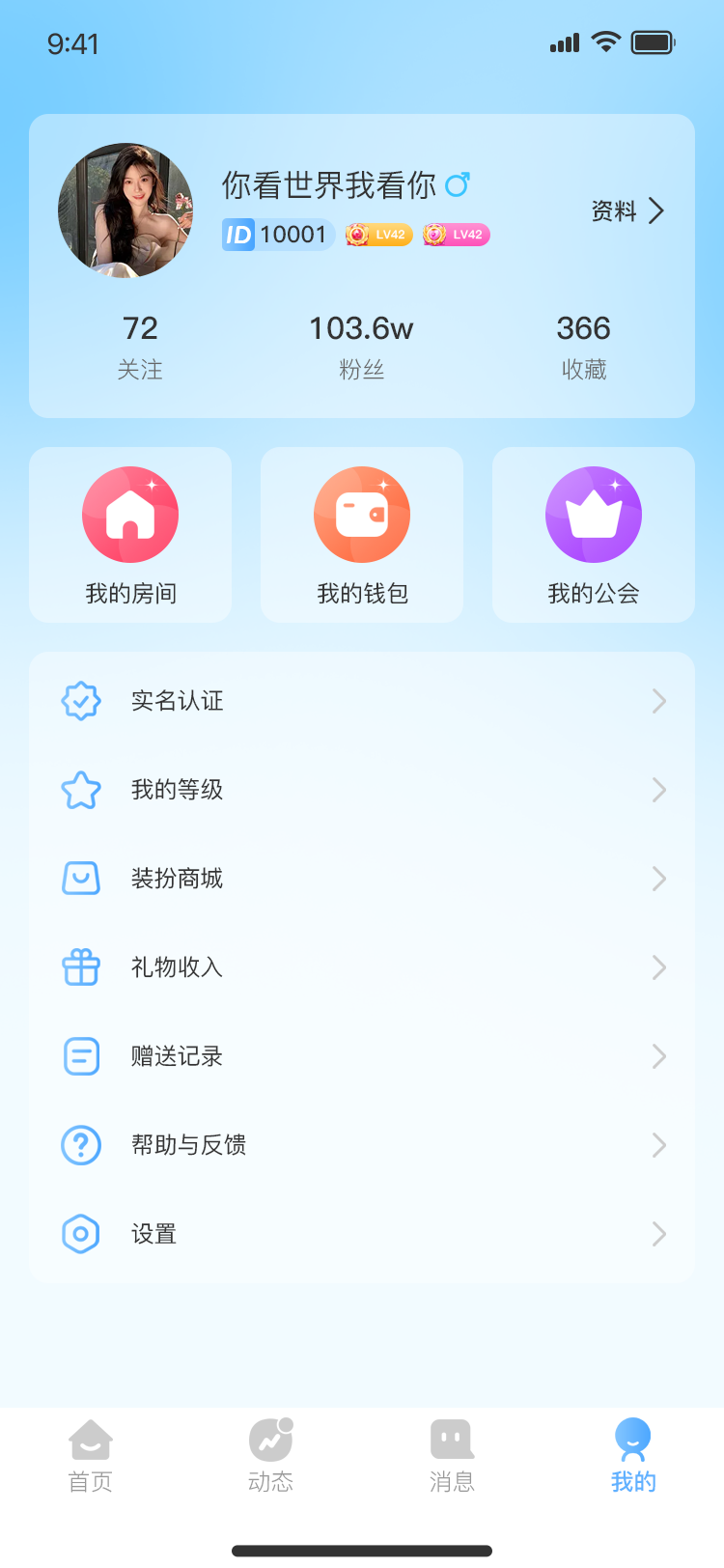View the 粉丝 followers list
Screen dimensions: 724x1568
[x=361, y=346]
